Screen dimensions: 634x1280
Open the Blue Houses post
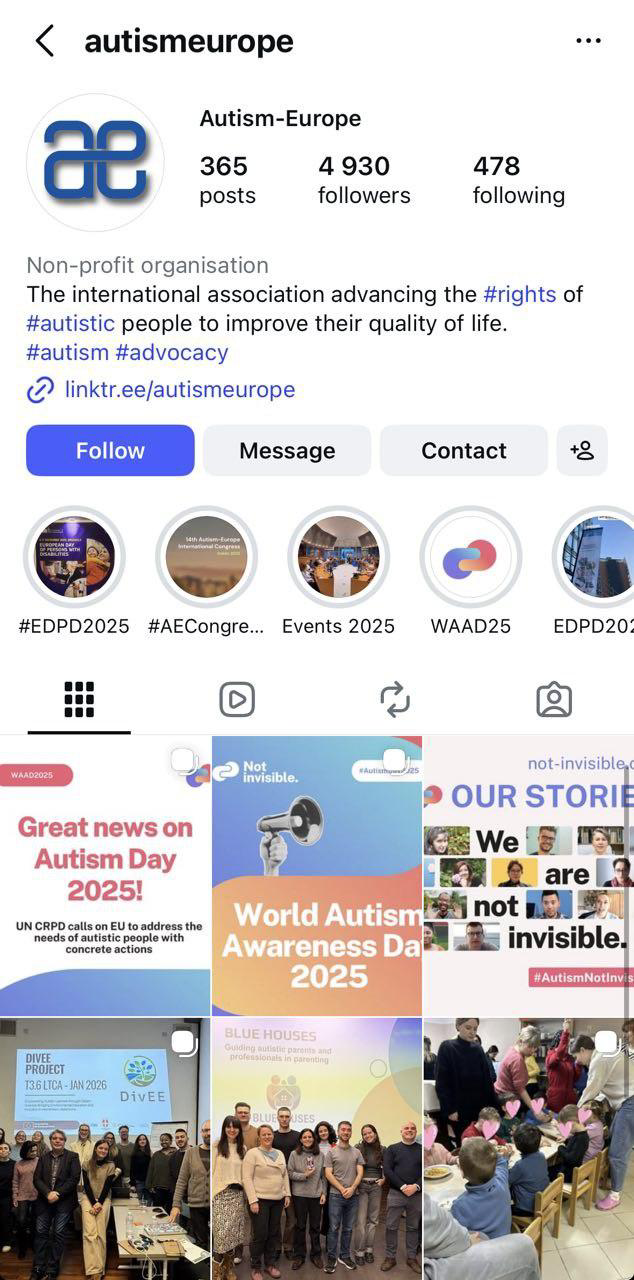[x=317, y=1148]
